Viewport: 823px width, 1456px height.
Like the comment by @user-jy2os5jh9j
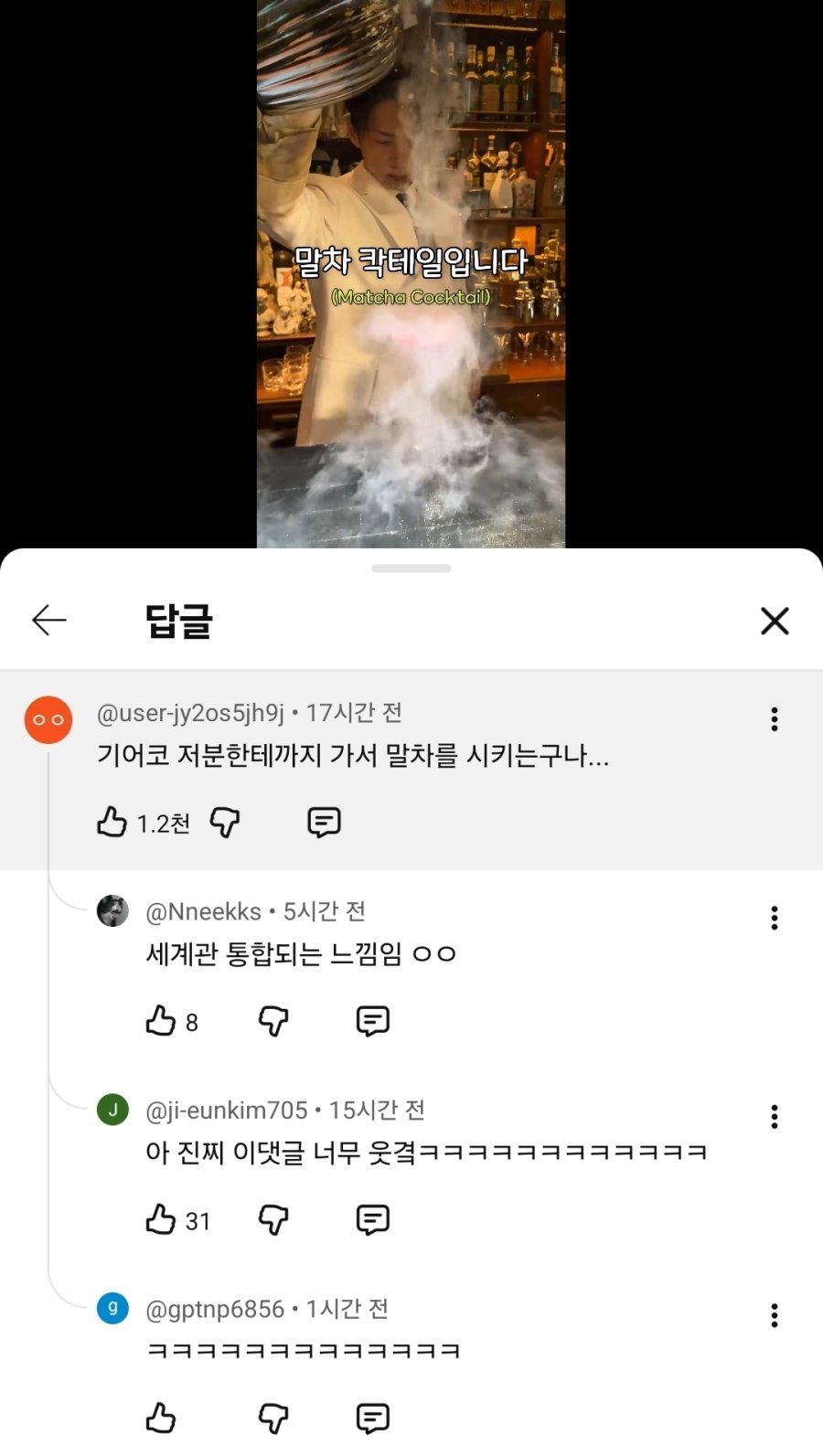[112, 822]
